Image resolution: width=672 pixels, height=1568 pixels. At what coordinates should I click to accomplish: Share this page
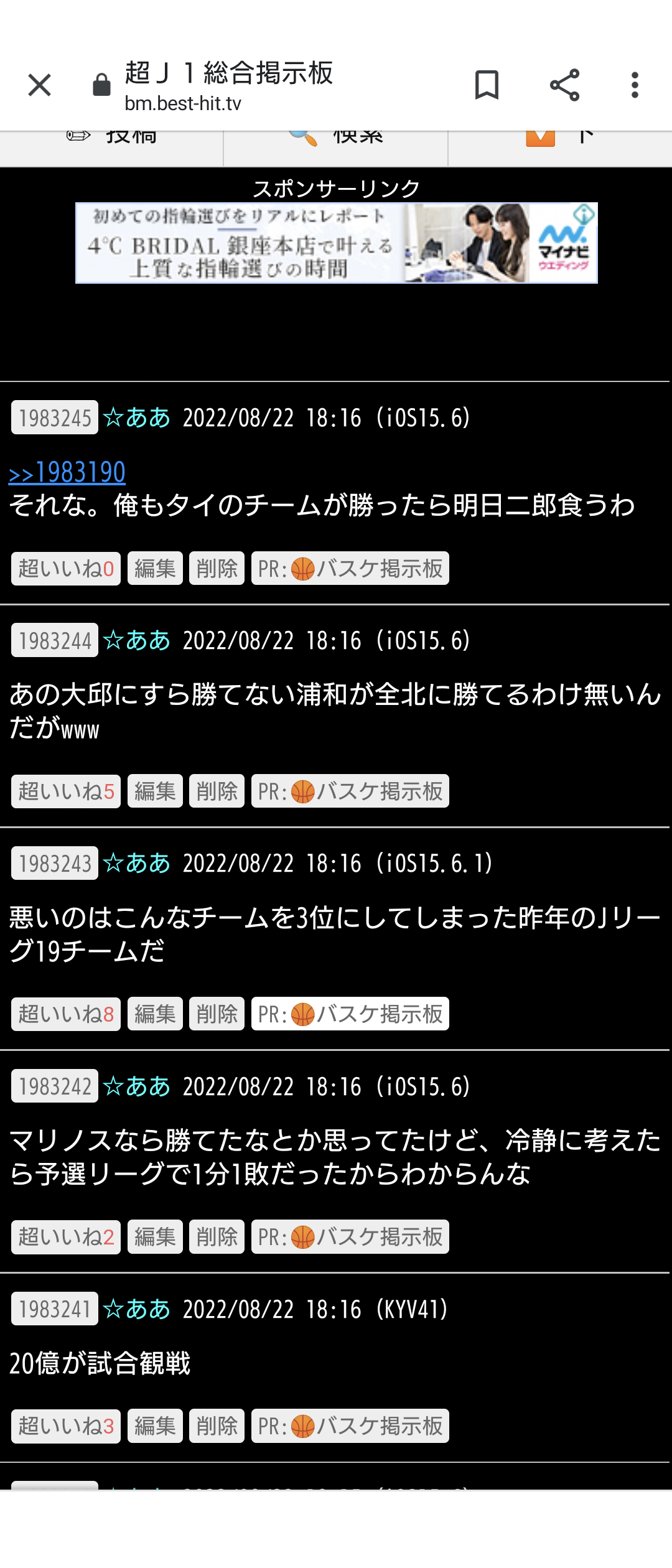click(x=564, y=85)
